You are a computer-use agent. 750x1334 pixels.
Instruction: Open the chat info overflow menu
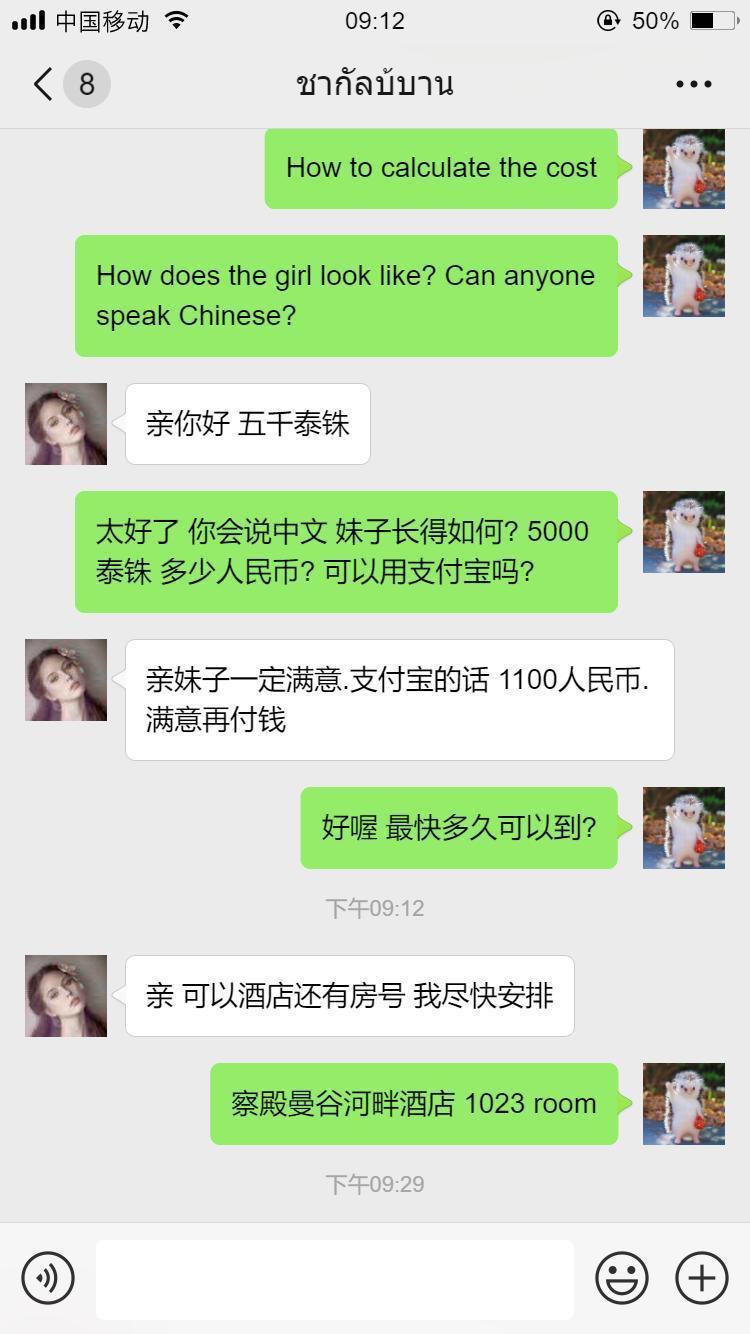coord(693,84)
